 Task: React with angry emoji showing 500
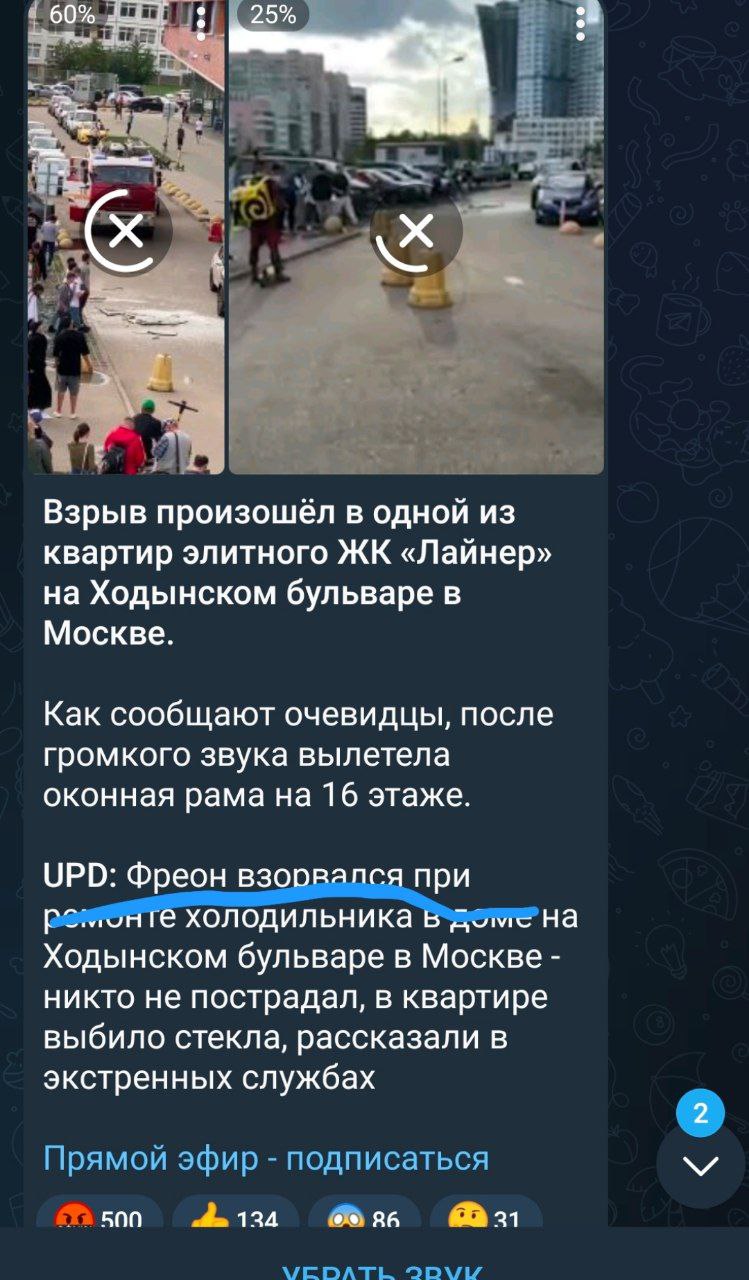(99, 1212)
